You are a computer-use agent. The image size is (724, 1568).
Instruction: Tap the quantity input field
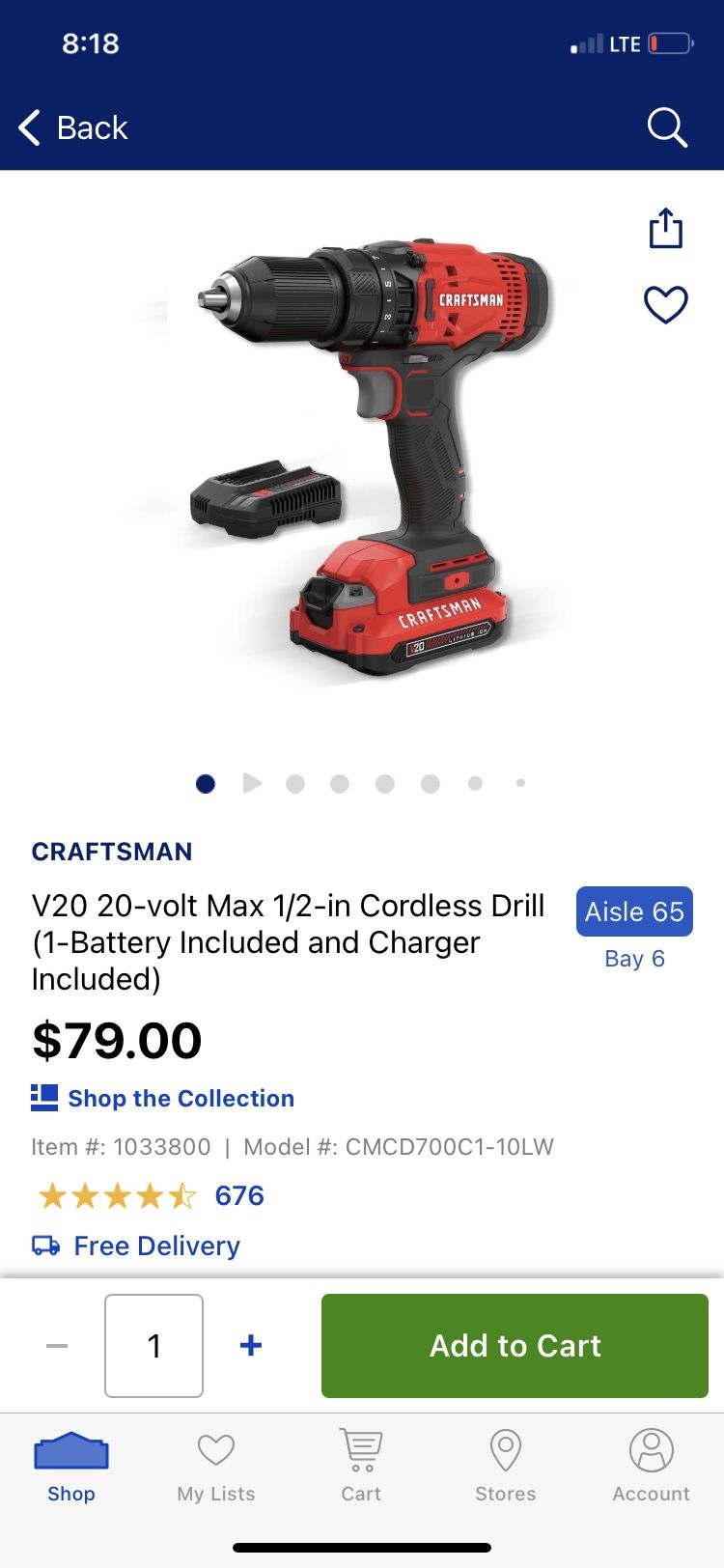click(x=153, y=1345)
